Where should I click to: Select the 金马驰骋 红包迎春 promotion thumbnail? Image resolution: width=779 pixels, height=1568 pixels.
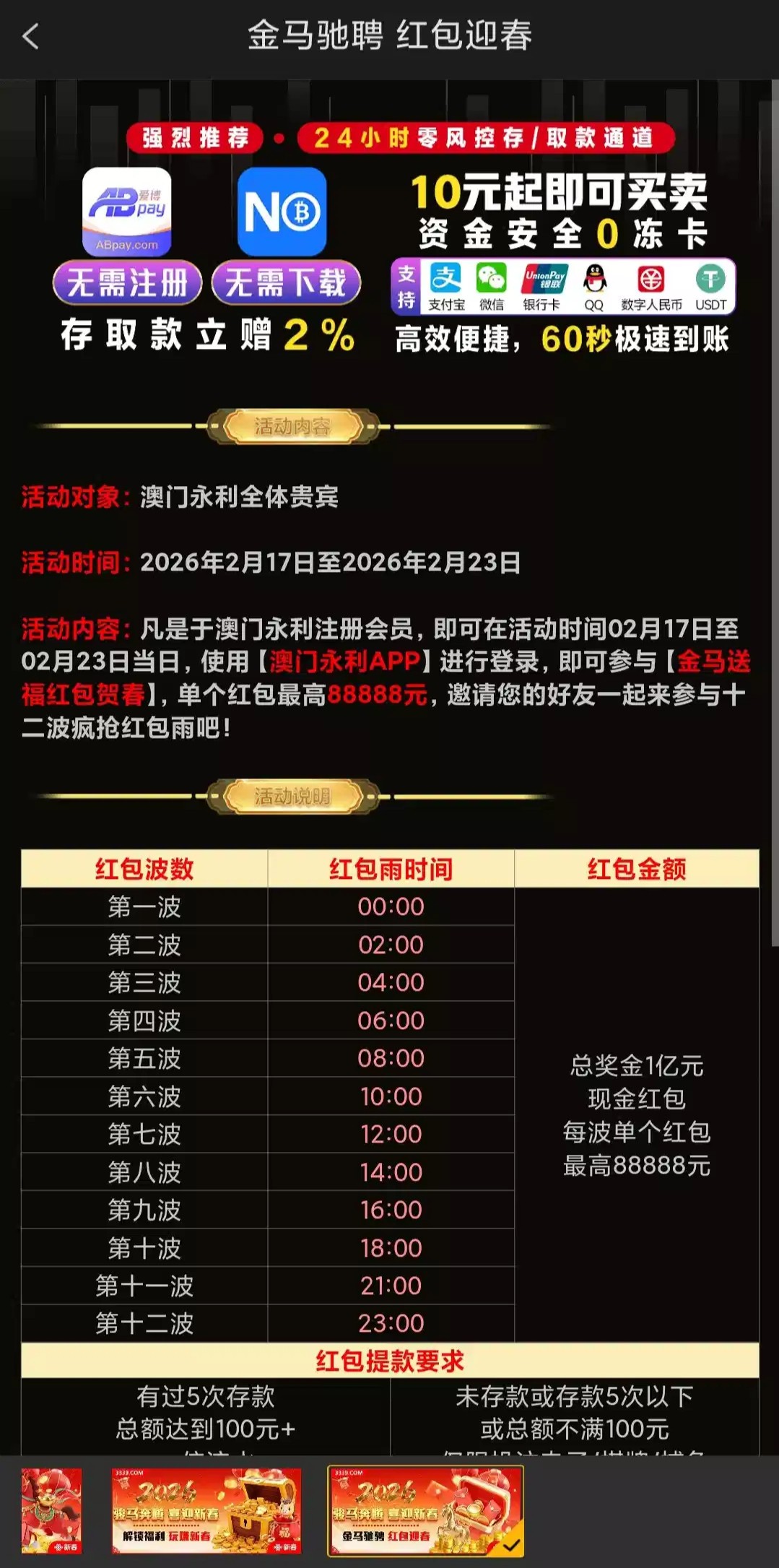(425, 1511)
